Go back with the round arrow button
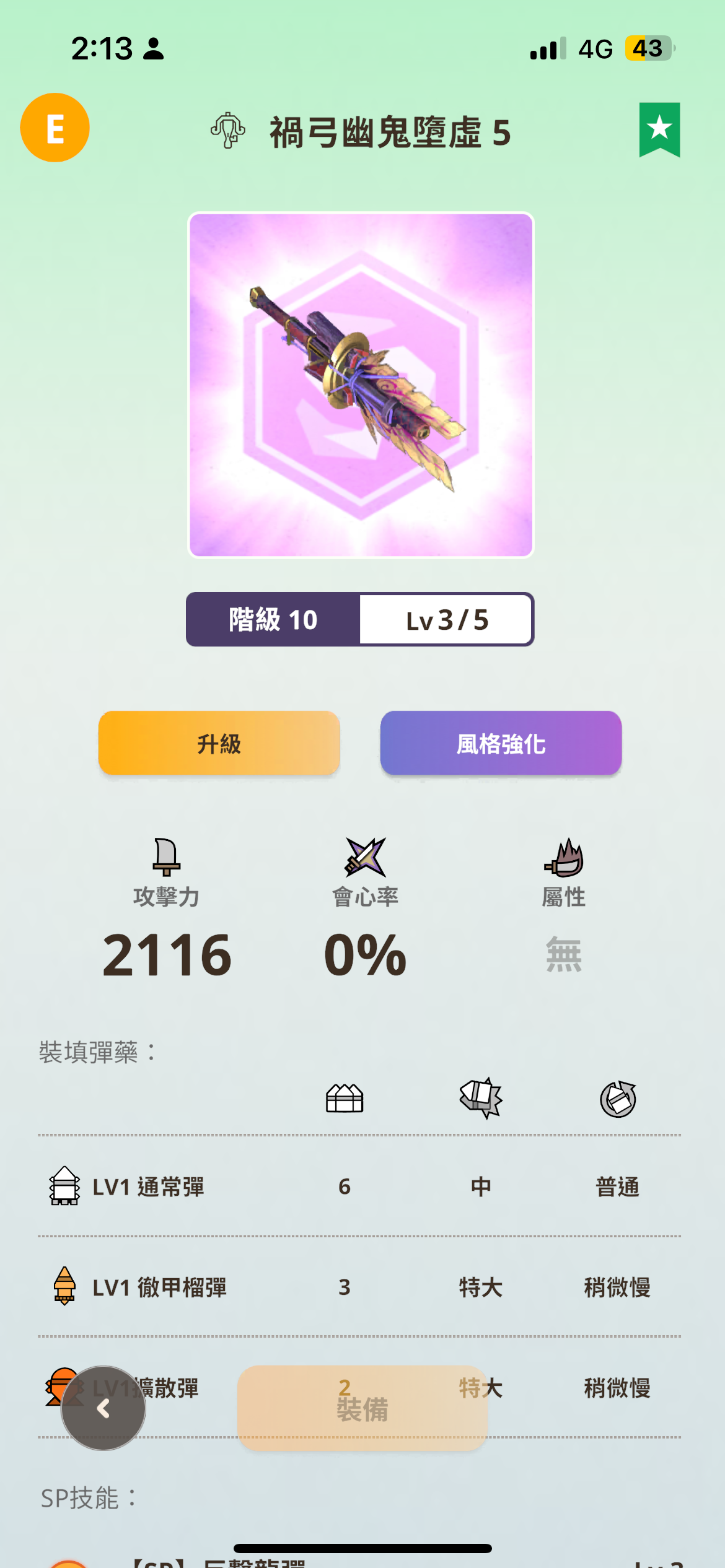Screen dimensions: 725x1568 coord(103,1408)
